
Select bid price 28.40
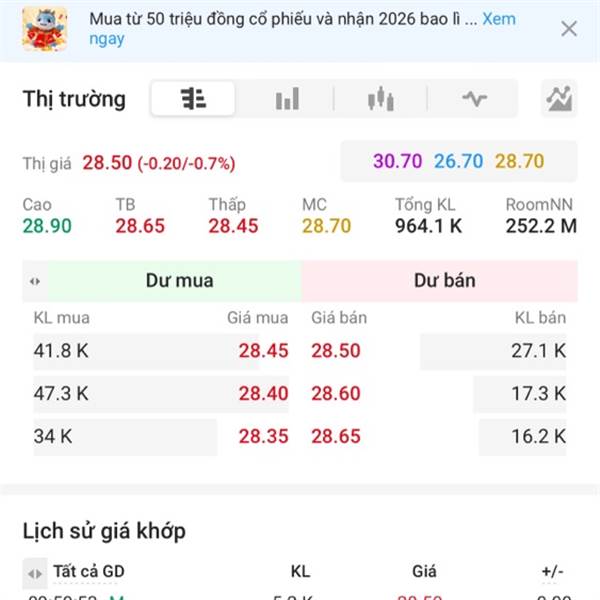(263, 393)
